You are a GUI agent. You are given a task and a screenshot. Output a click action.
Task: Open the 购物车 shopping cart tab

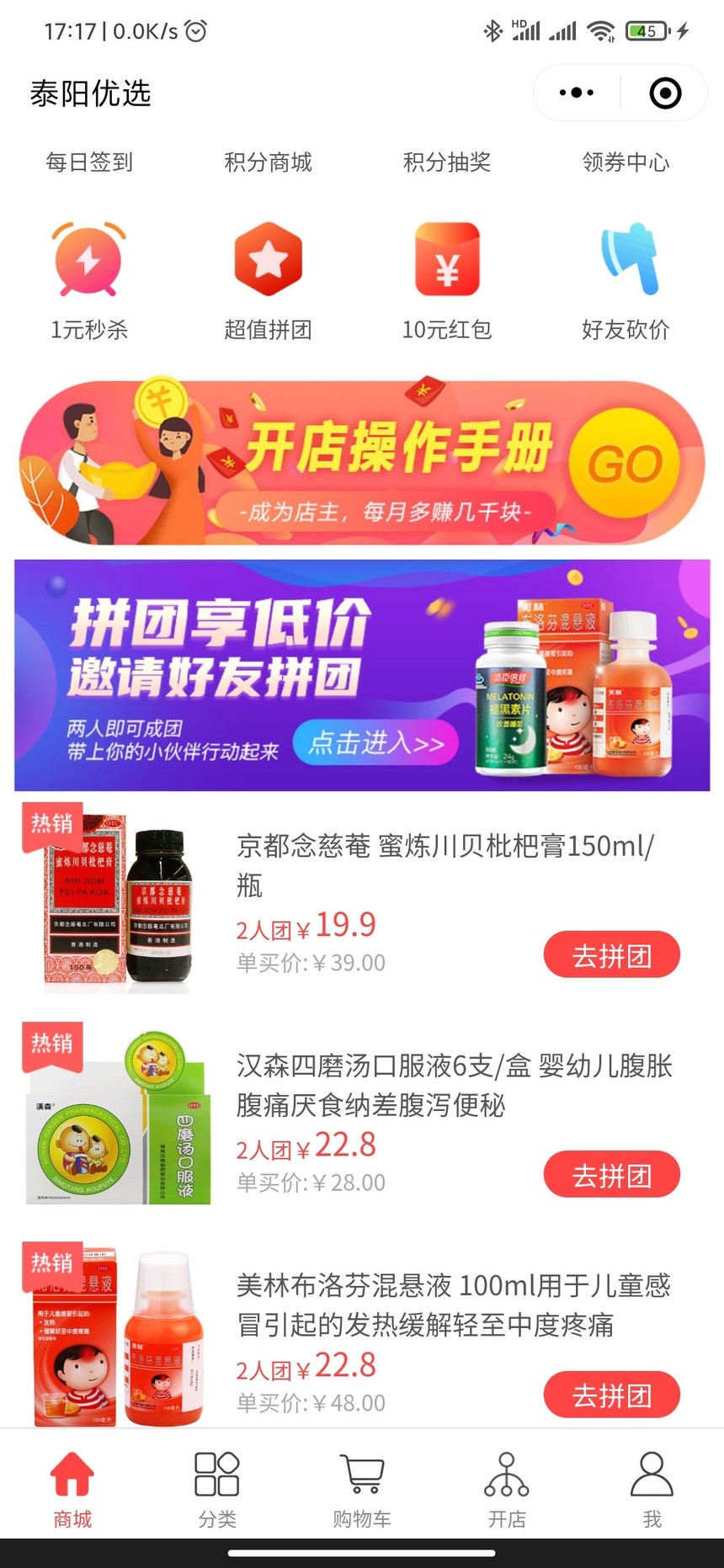coord(362,1490)
